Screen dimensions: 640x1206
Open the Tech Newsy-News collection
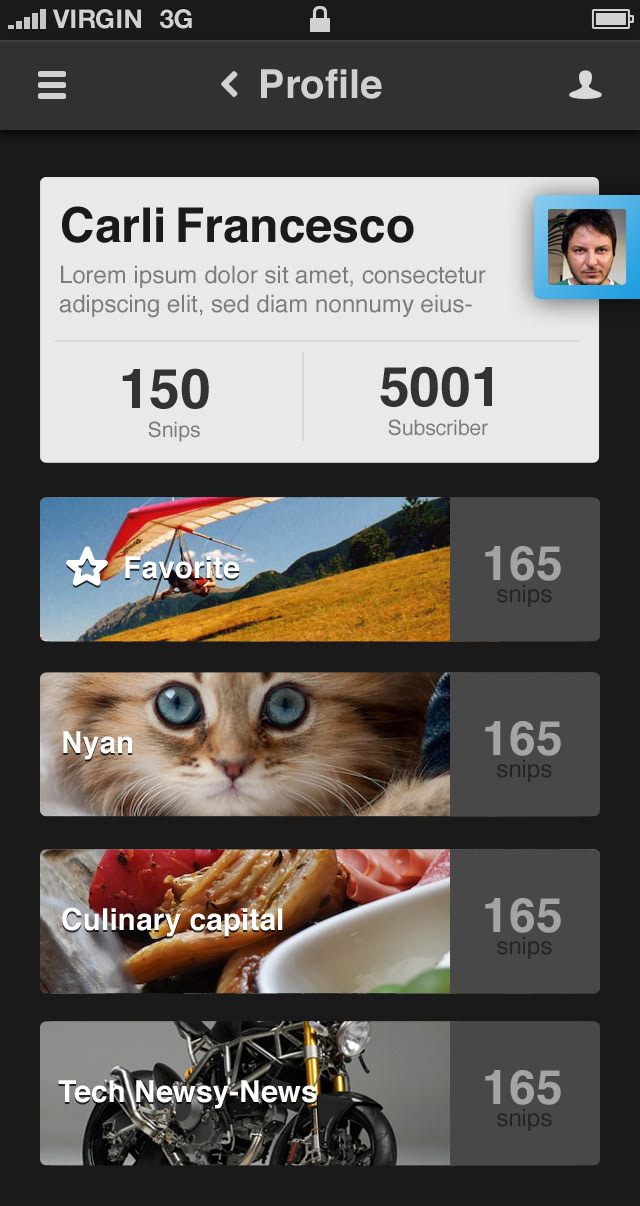click(245, 1093)
